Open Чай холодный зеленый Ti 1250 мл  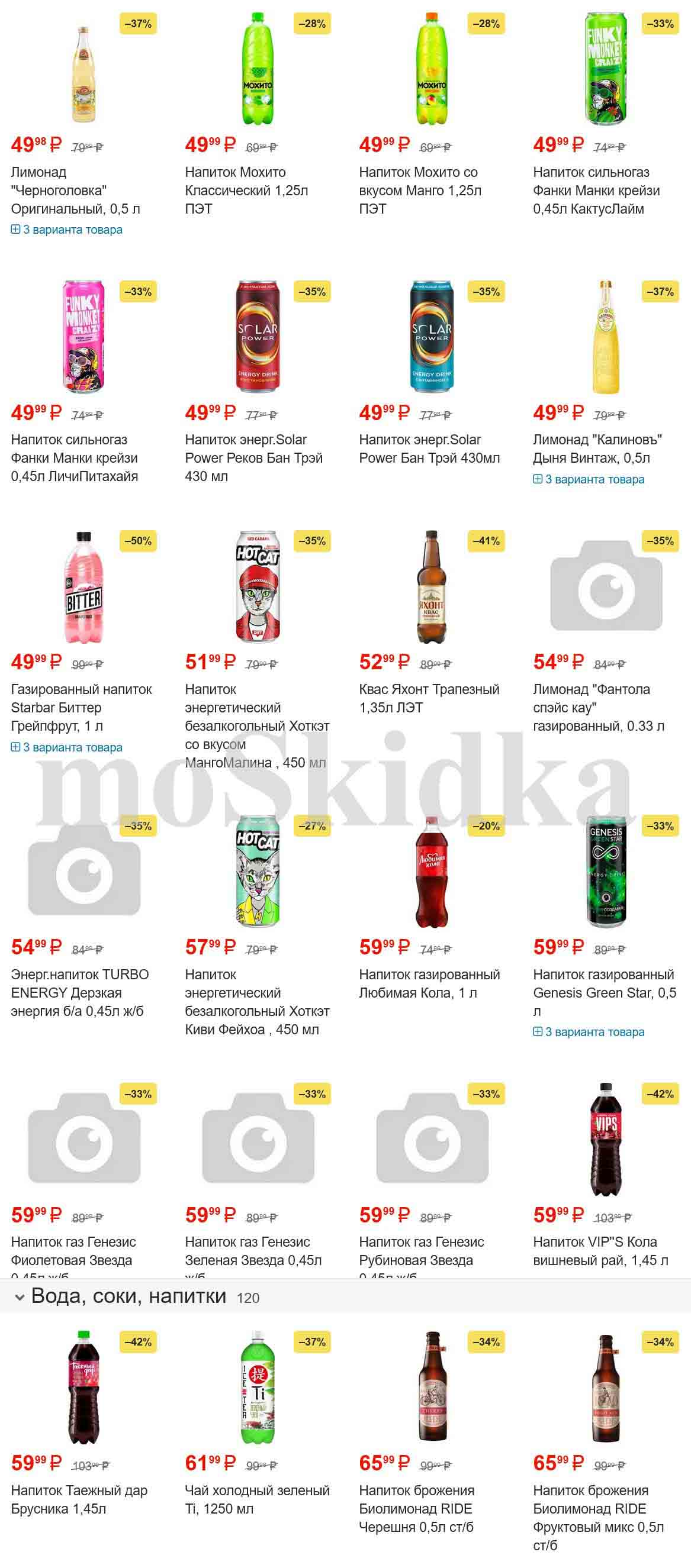256,1499
